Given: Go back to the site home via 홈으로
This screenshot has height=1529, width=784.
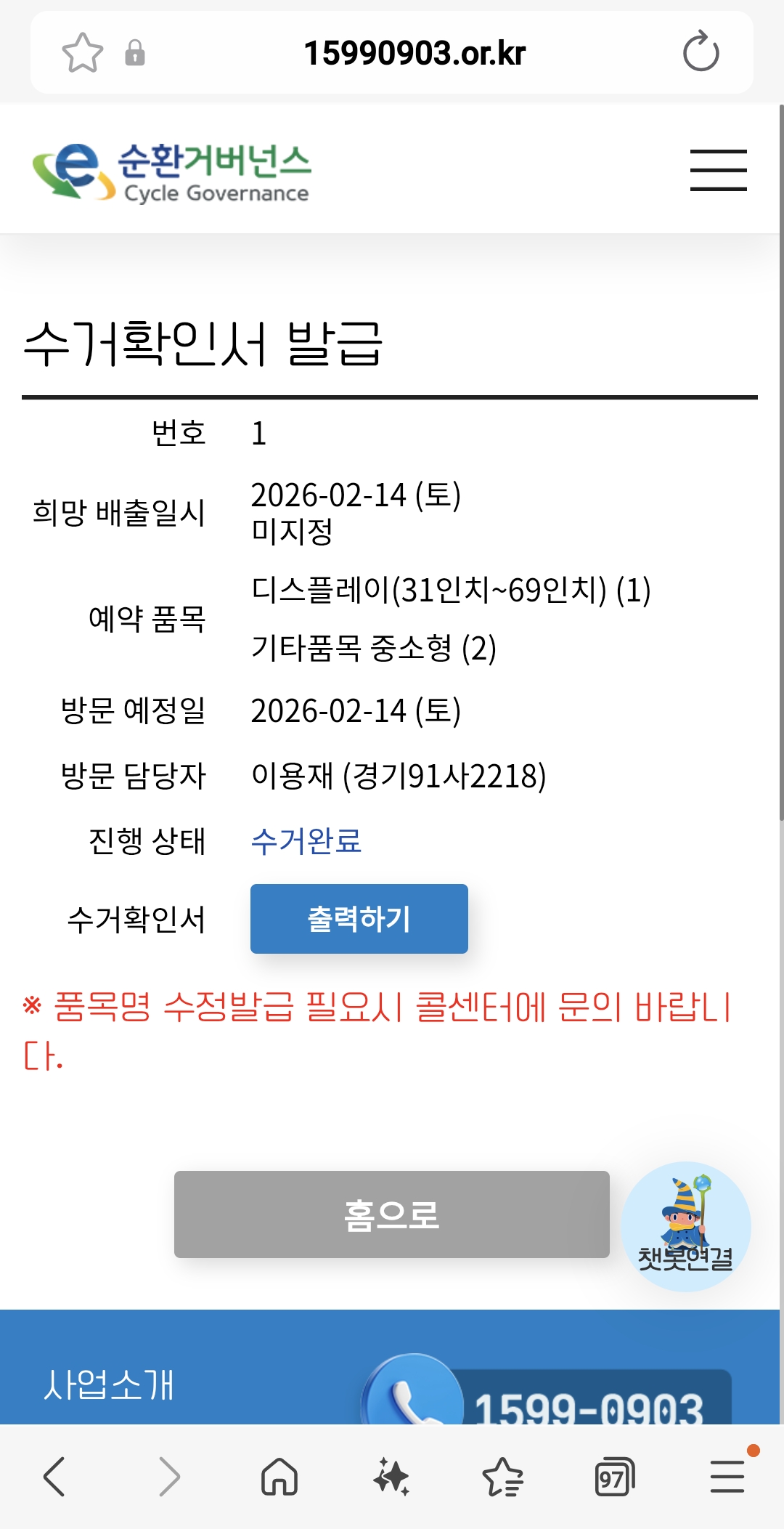Looking at the screenshot, I should pos(391,1214).
